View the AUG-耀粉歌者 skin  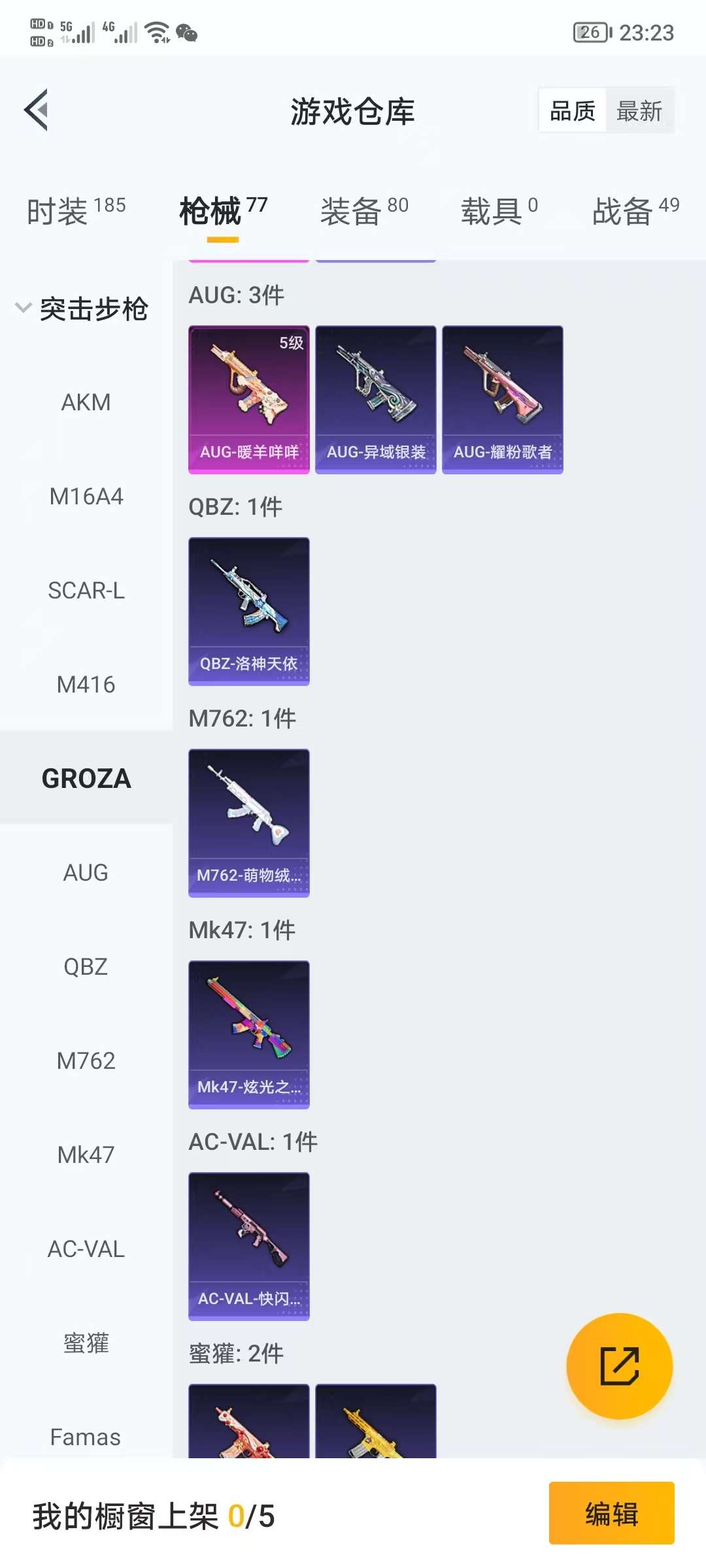pyautogui.click(x=502, y=399)
